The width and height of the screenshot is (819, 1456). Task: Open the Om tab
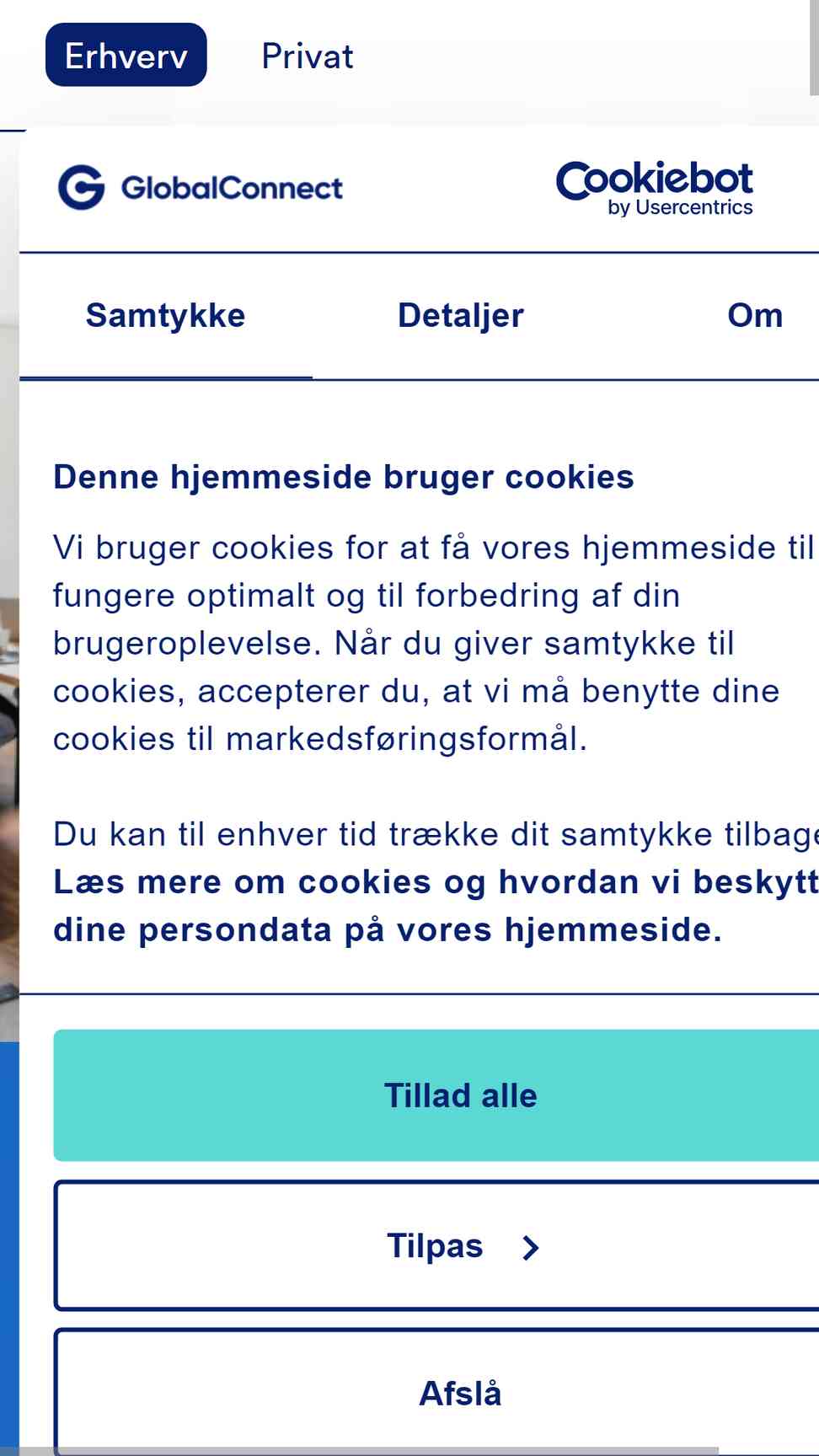(756, 316)
